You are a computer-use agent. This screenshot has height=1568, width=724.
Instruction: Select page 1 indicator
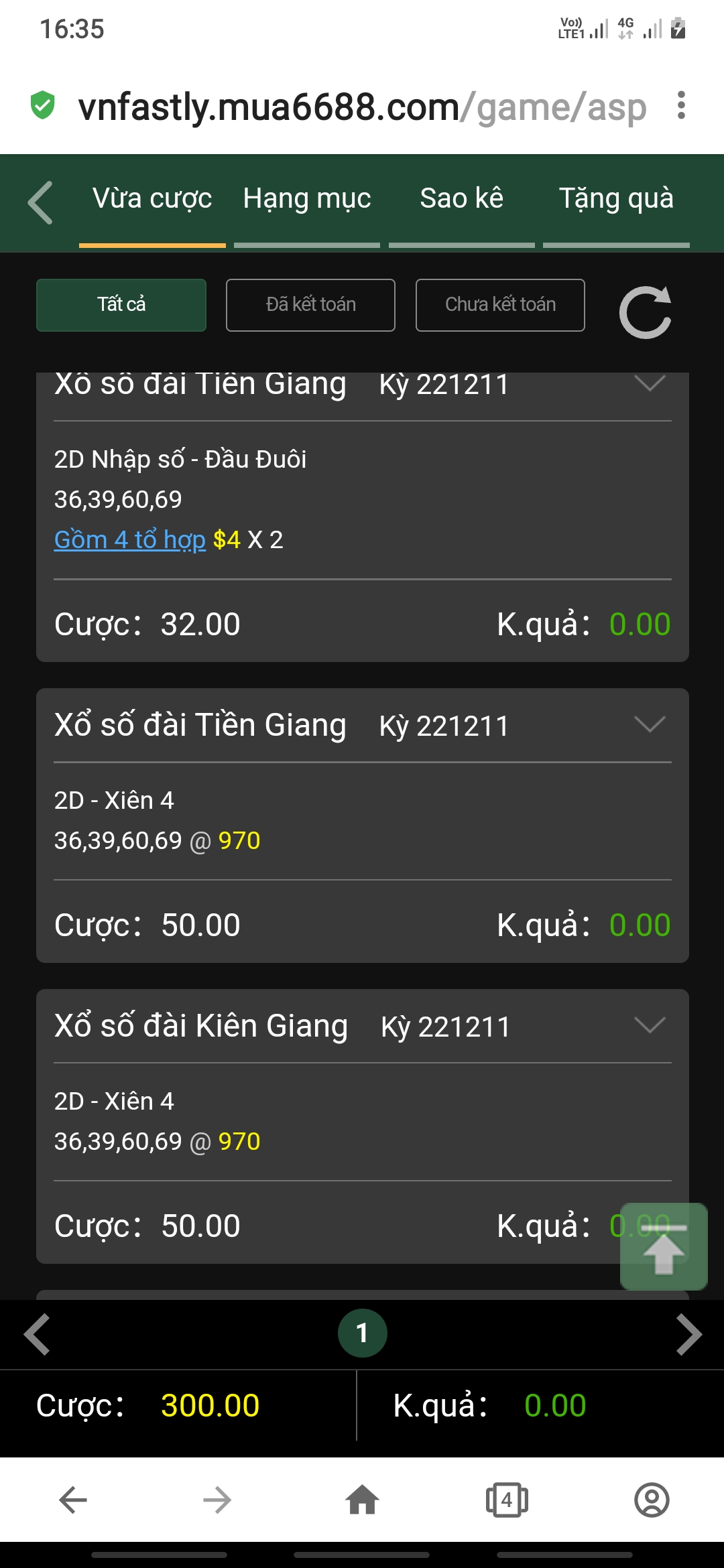tap(362, 1333)
